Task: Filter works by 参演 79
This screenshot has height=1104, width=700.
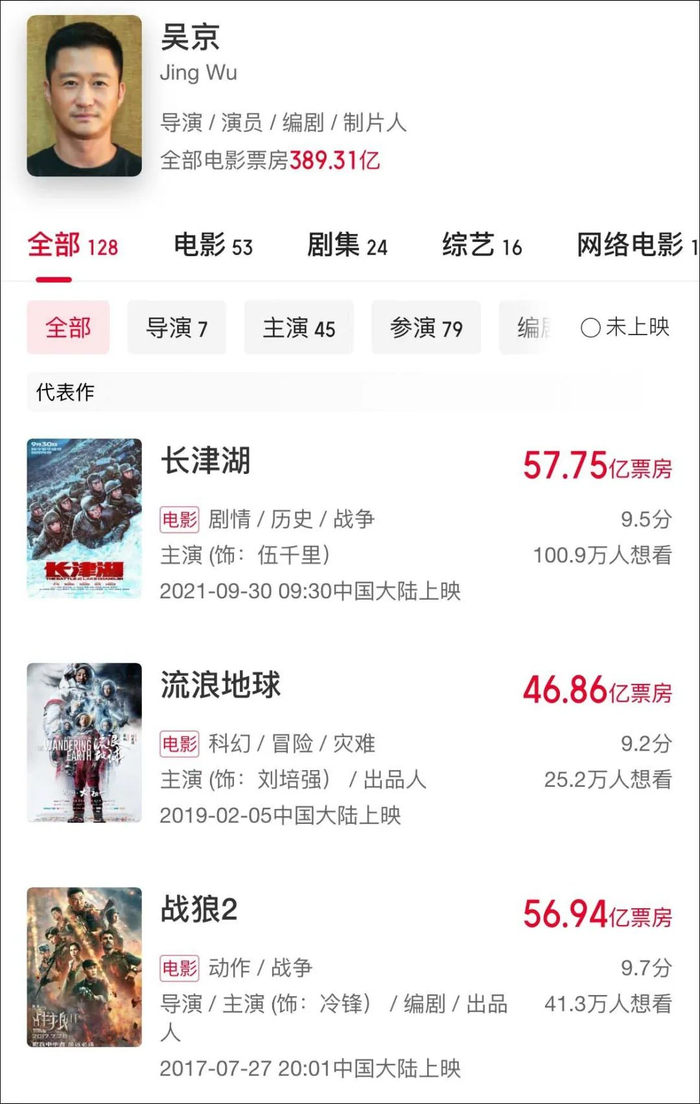Action: (426, 327)
